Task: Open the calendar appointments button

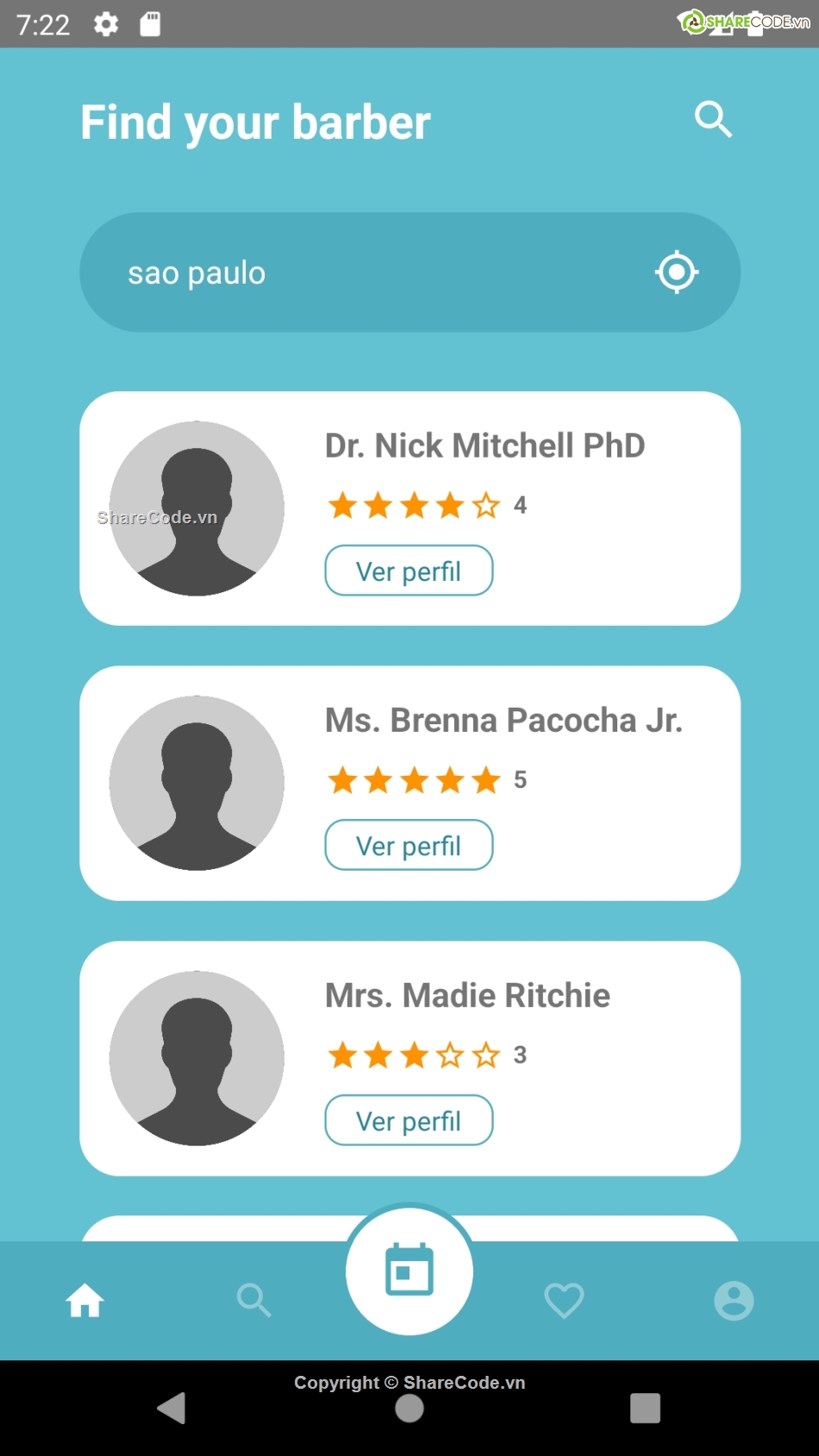Action: click(x=409, y=1270)
